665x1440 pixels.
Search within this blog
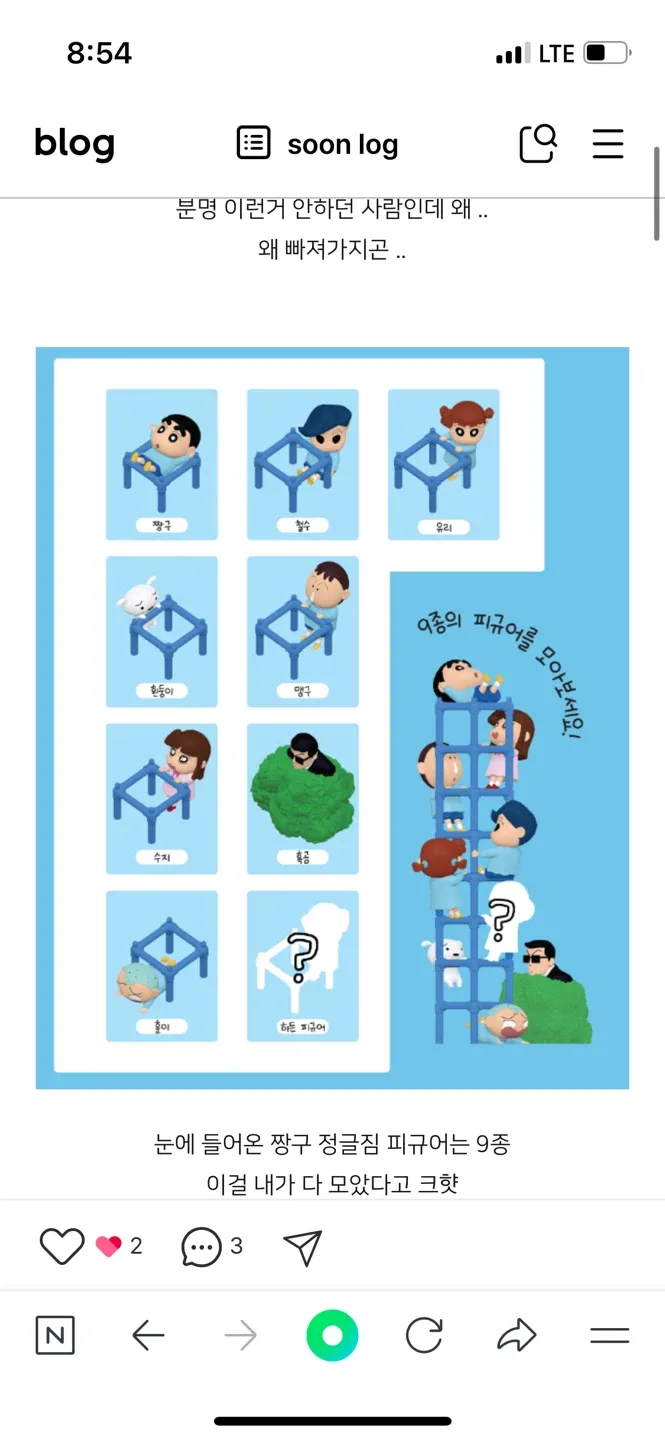[538, 143]
